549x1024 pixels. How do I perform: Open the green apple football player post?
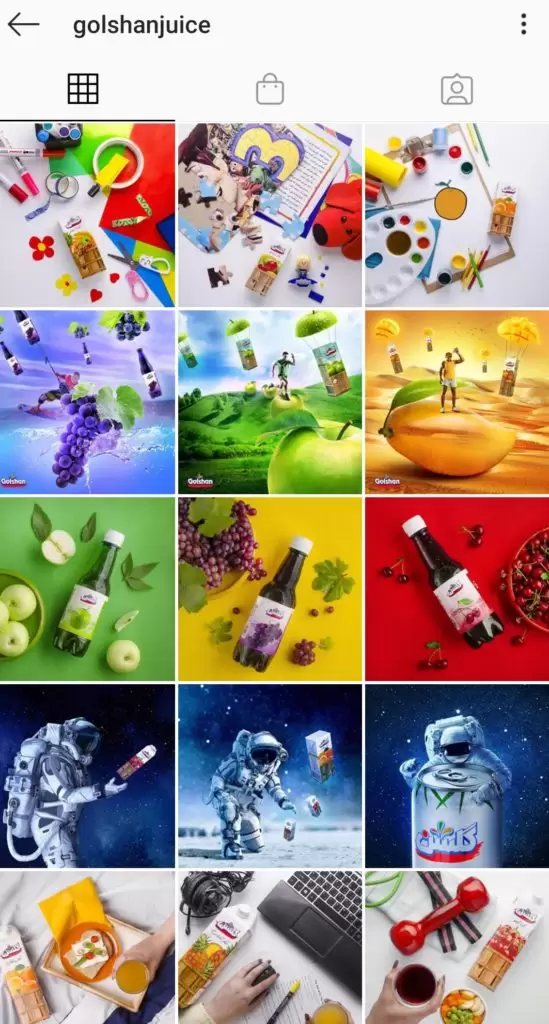pos(270,402)
